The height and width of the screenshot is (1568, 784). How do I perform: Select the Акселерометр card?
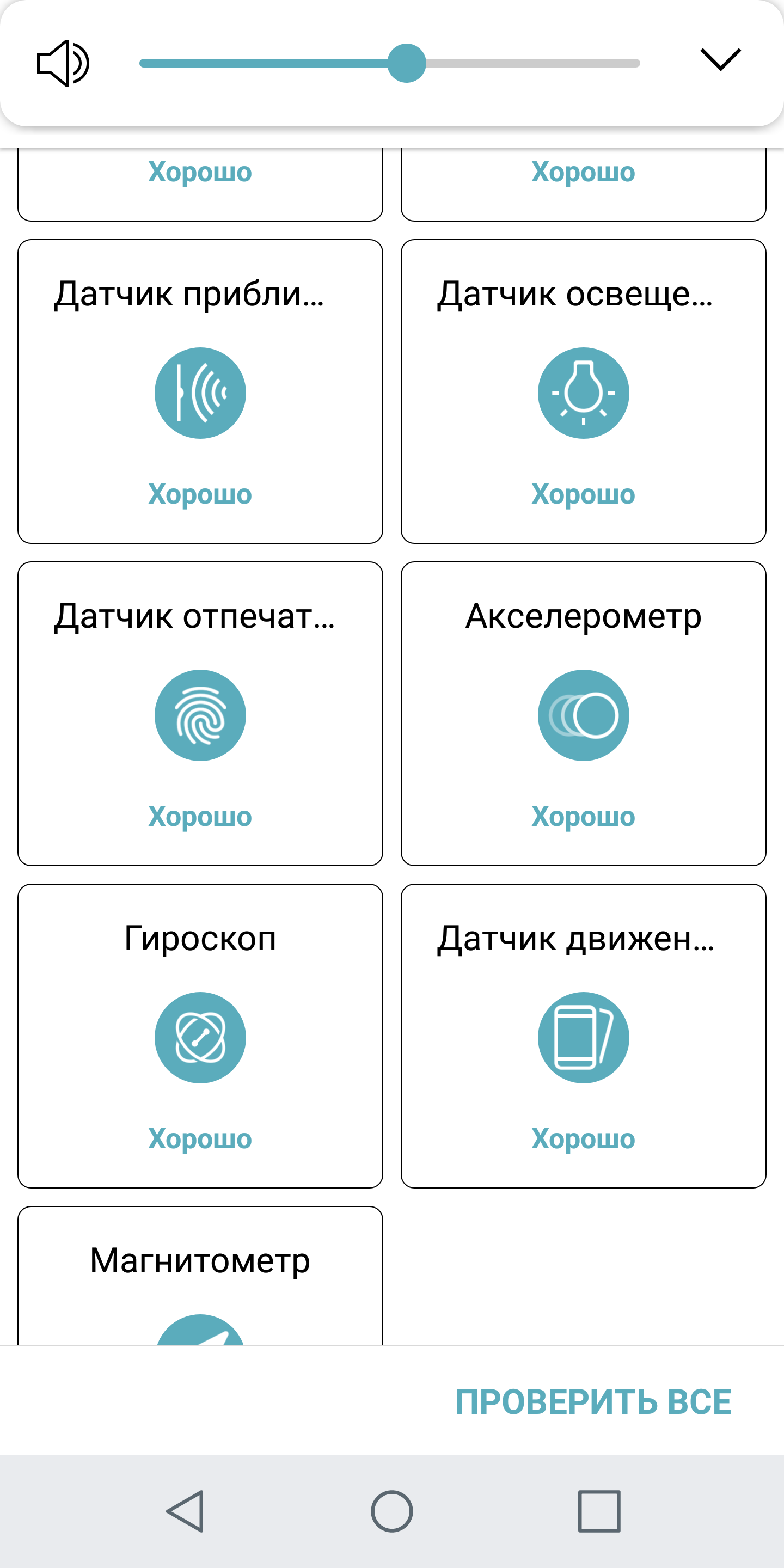(583, 713)
